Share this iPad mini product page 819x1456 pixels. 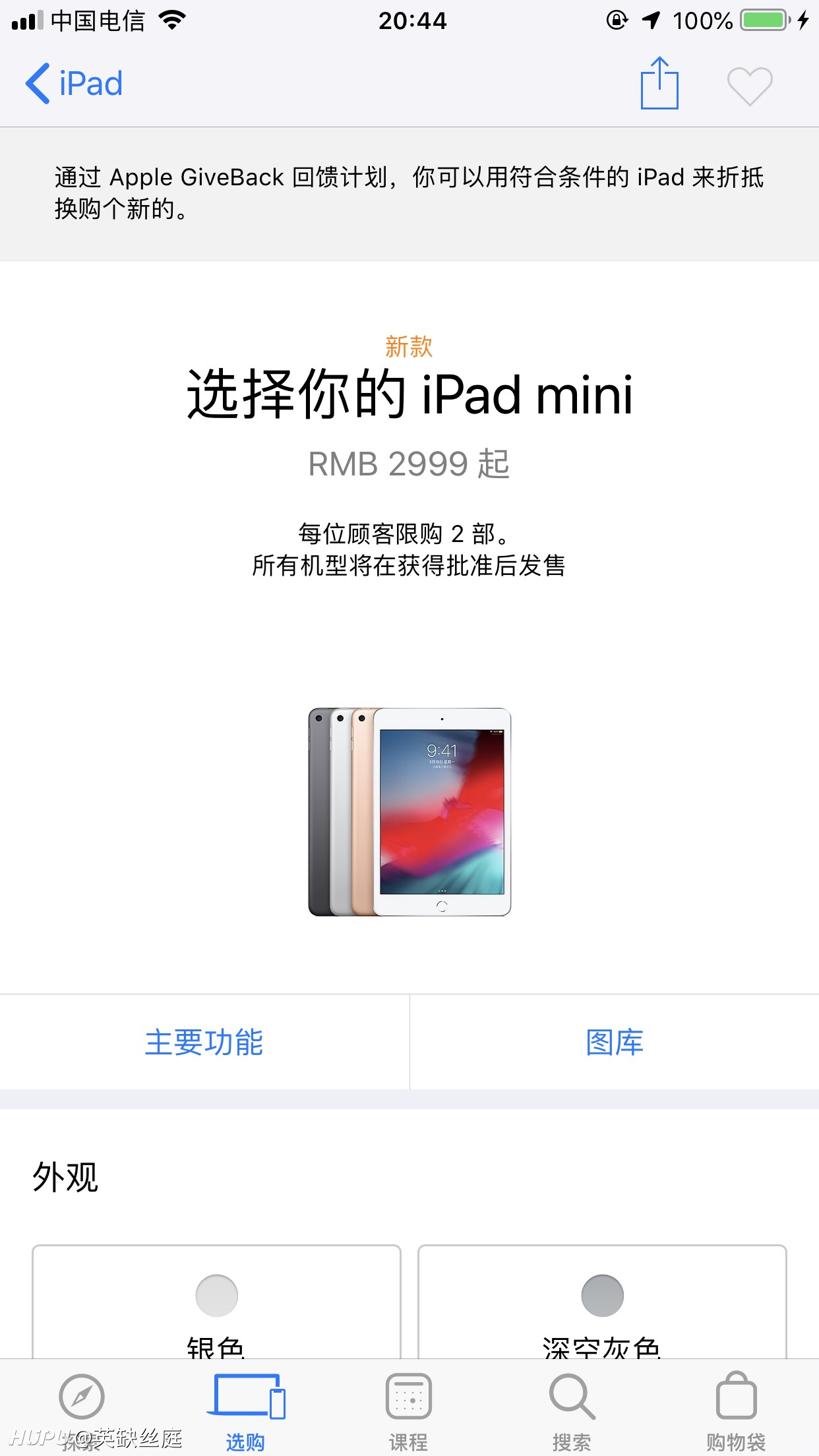click(x=659, y=83)
